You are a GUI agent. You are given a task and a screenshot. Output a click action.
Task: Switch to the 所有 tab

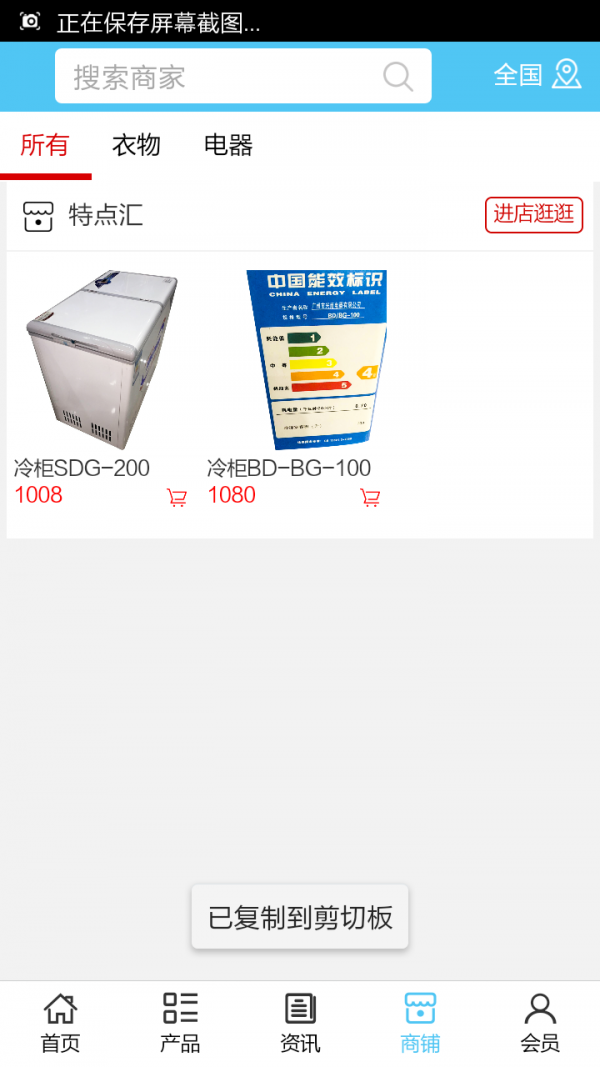pyautogui.click(x=45, y=146)
